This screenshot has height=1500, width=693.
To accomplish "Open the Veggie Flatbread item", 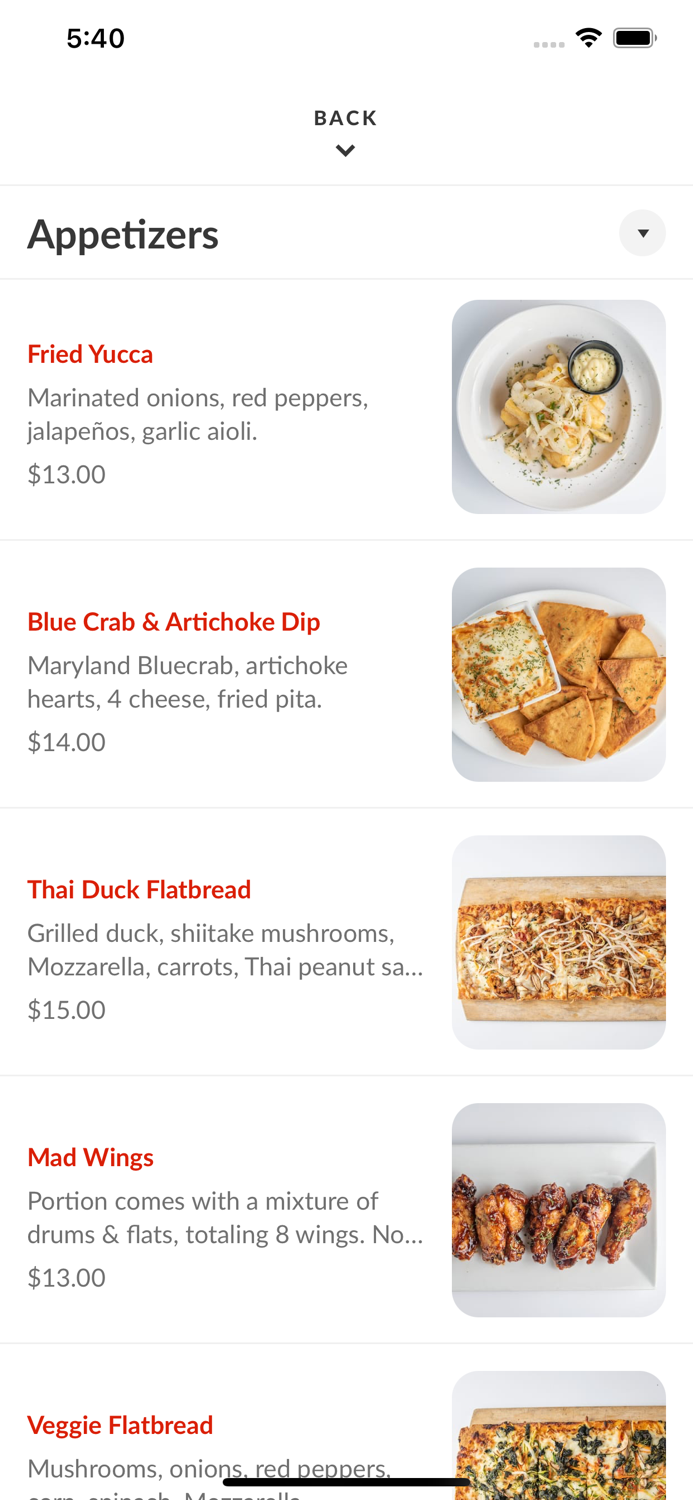I will tap(120, 1425).
